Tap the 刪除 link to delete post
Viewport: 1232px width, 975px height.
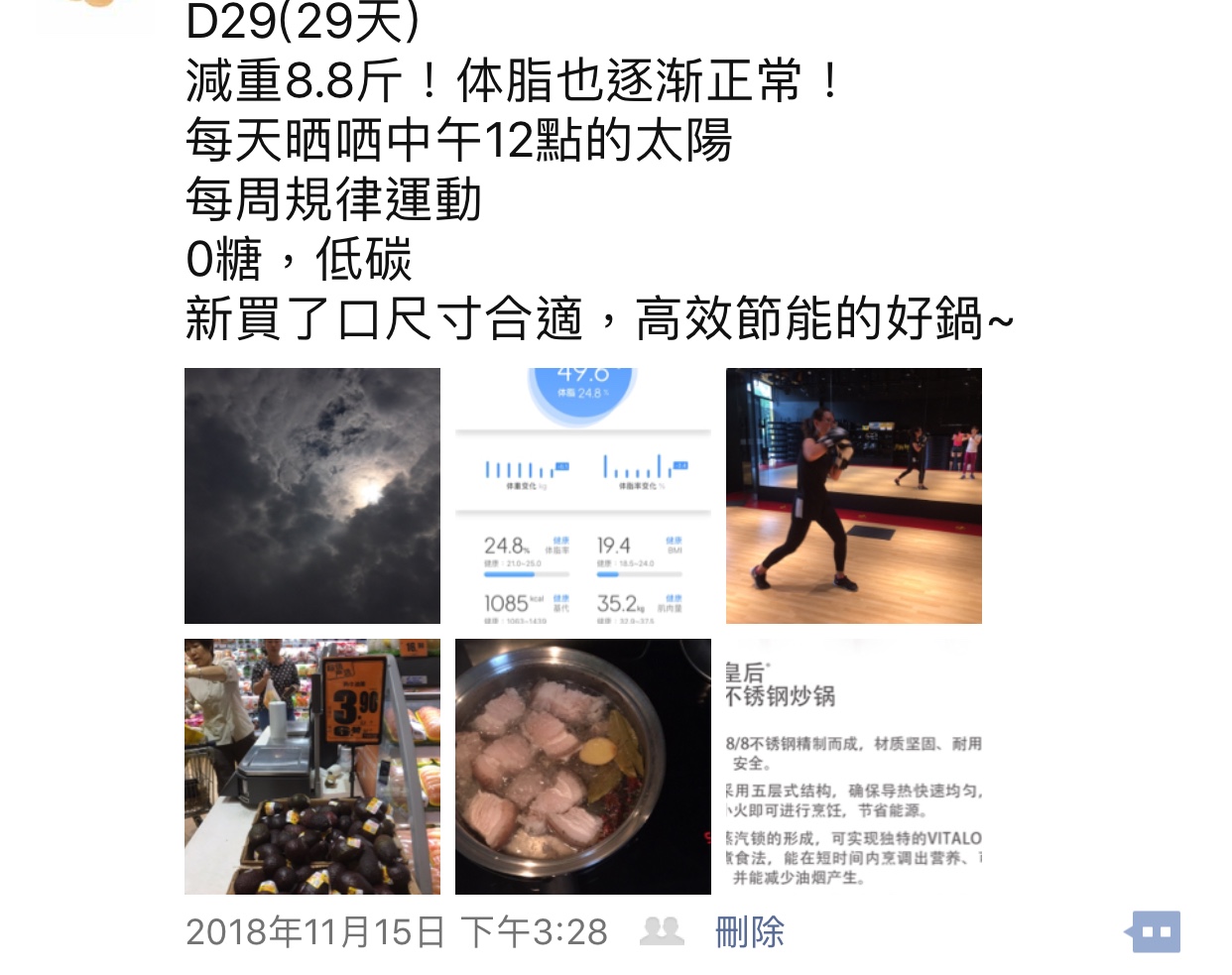click(x=749, y=931)
